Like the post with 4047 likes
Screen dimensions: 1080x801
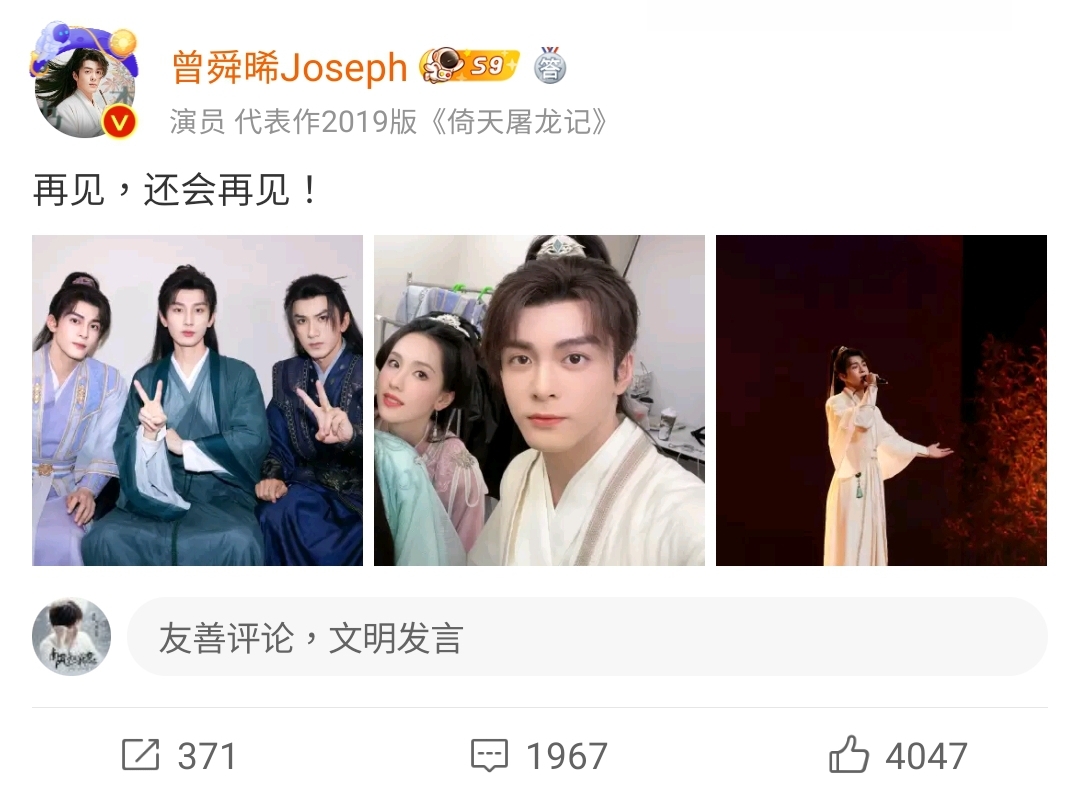click(898, 756)
